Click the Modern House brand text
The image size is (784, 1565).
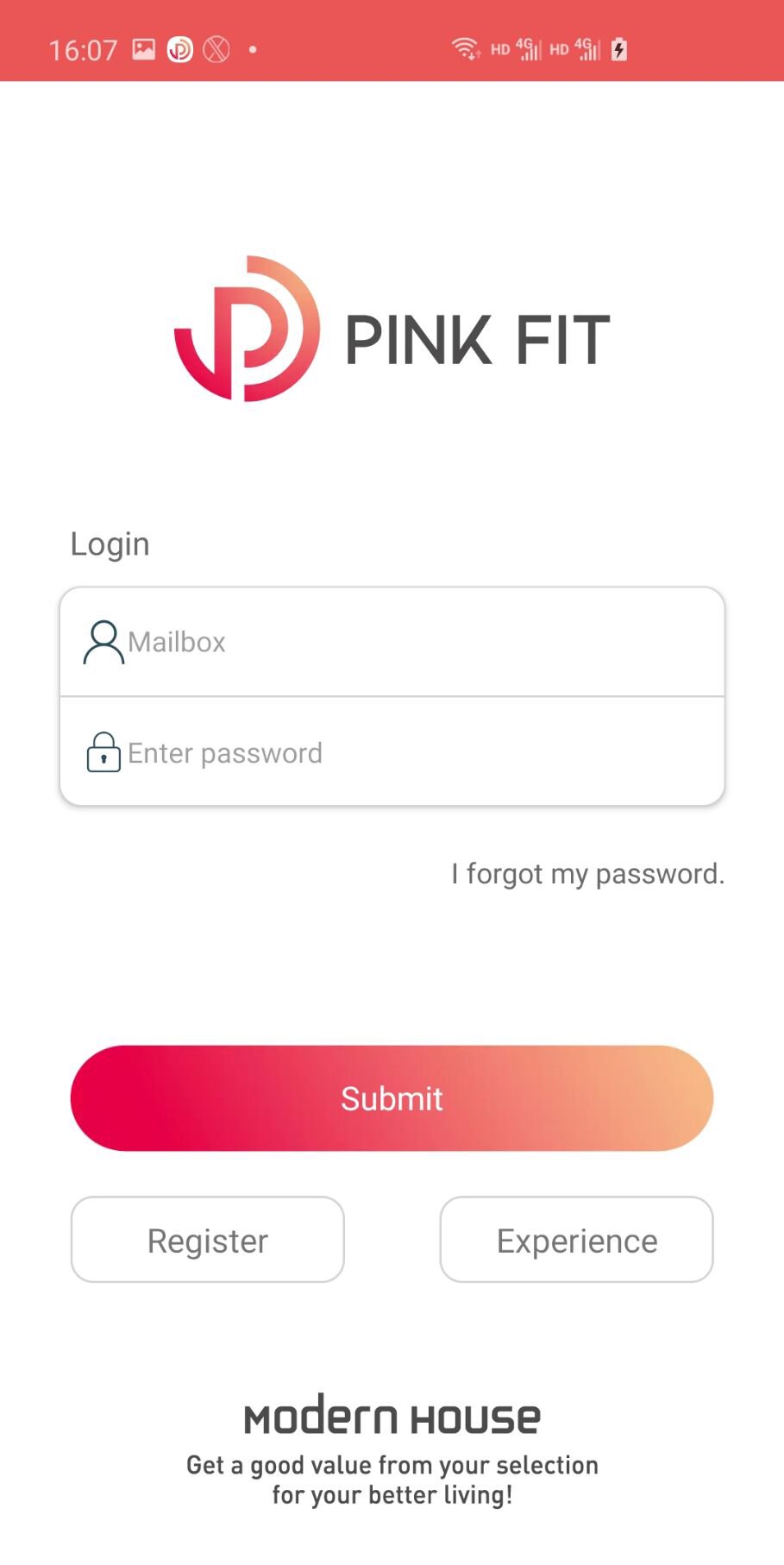pos(392,1413)
